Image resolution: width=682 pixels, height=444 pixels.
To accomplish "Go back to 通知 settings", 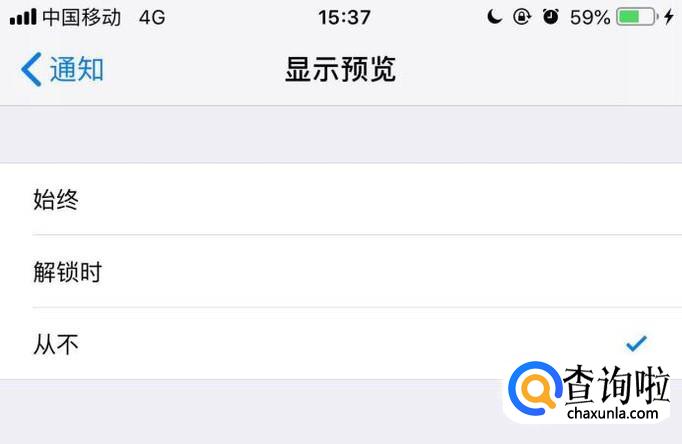I will 62,70.
